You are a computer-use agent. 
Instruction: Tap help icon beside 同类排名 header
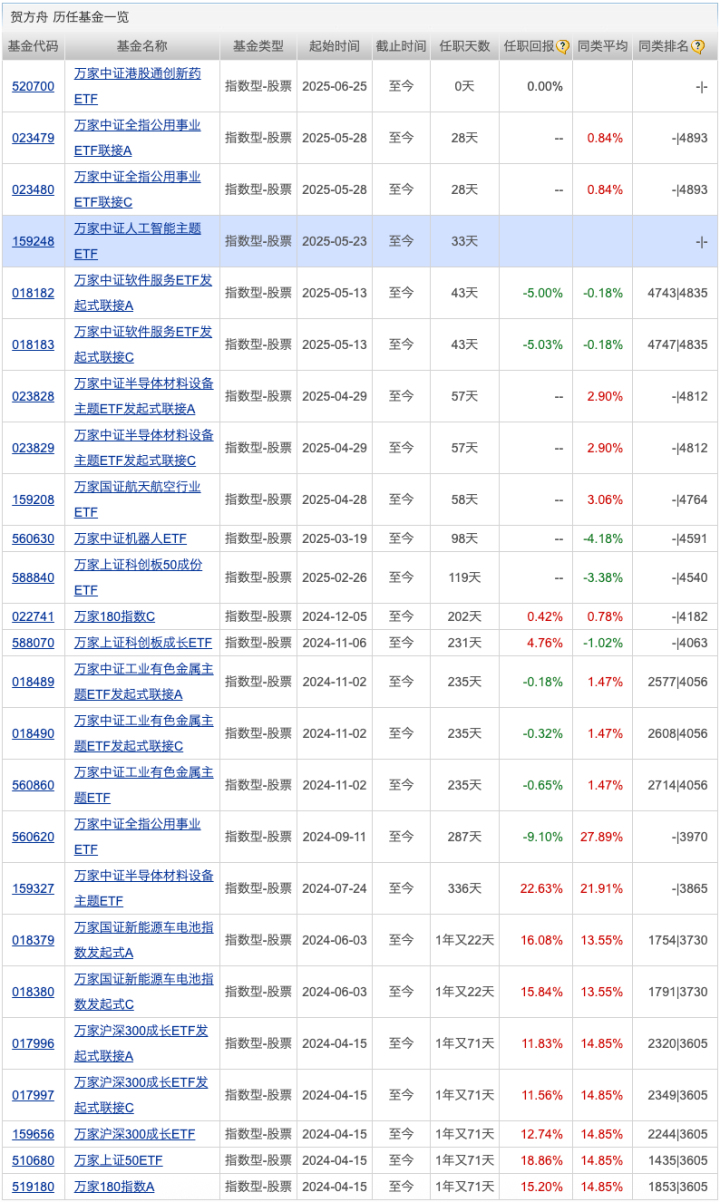[x=697, y=46]
